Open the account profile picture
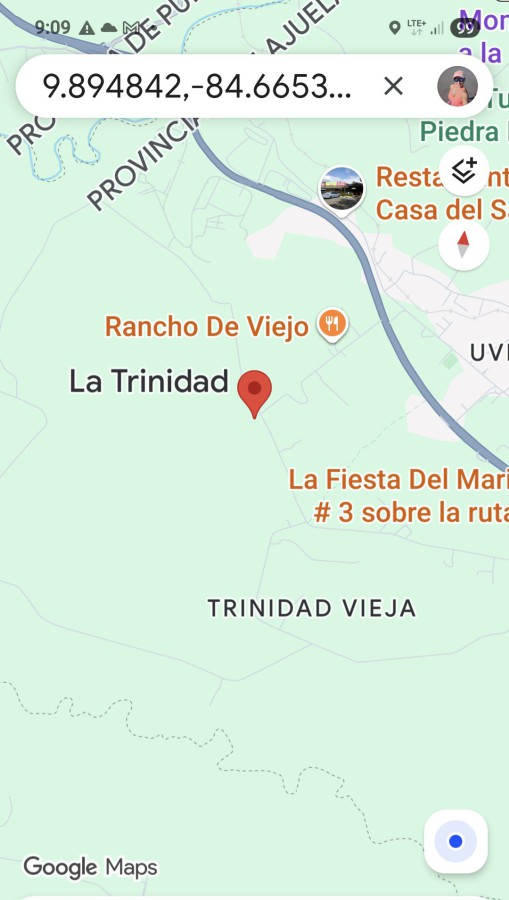Screen dimensions: 509x900 tap(457, 87)
